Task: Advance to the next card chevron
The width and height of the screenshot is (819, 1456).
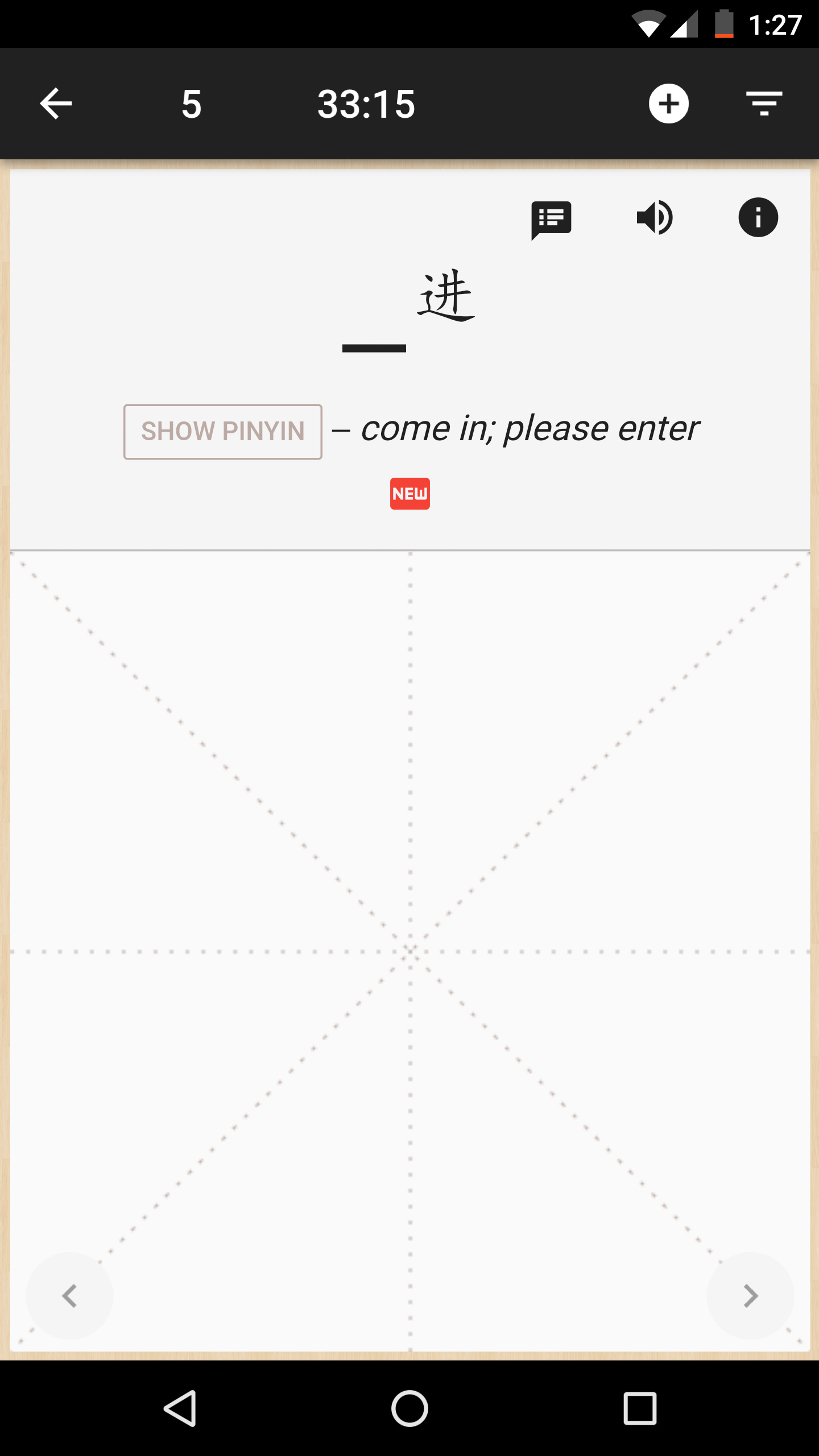Action: [750, 1296]
